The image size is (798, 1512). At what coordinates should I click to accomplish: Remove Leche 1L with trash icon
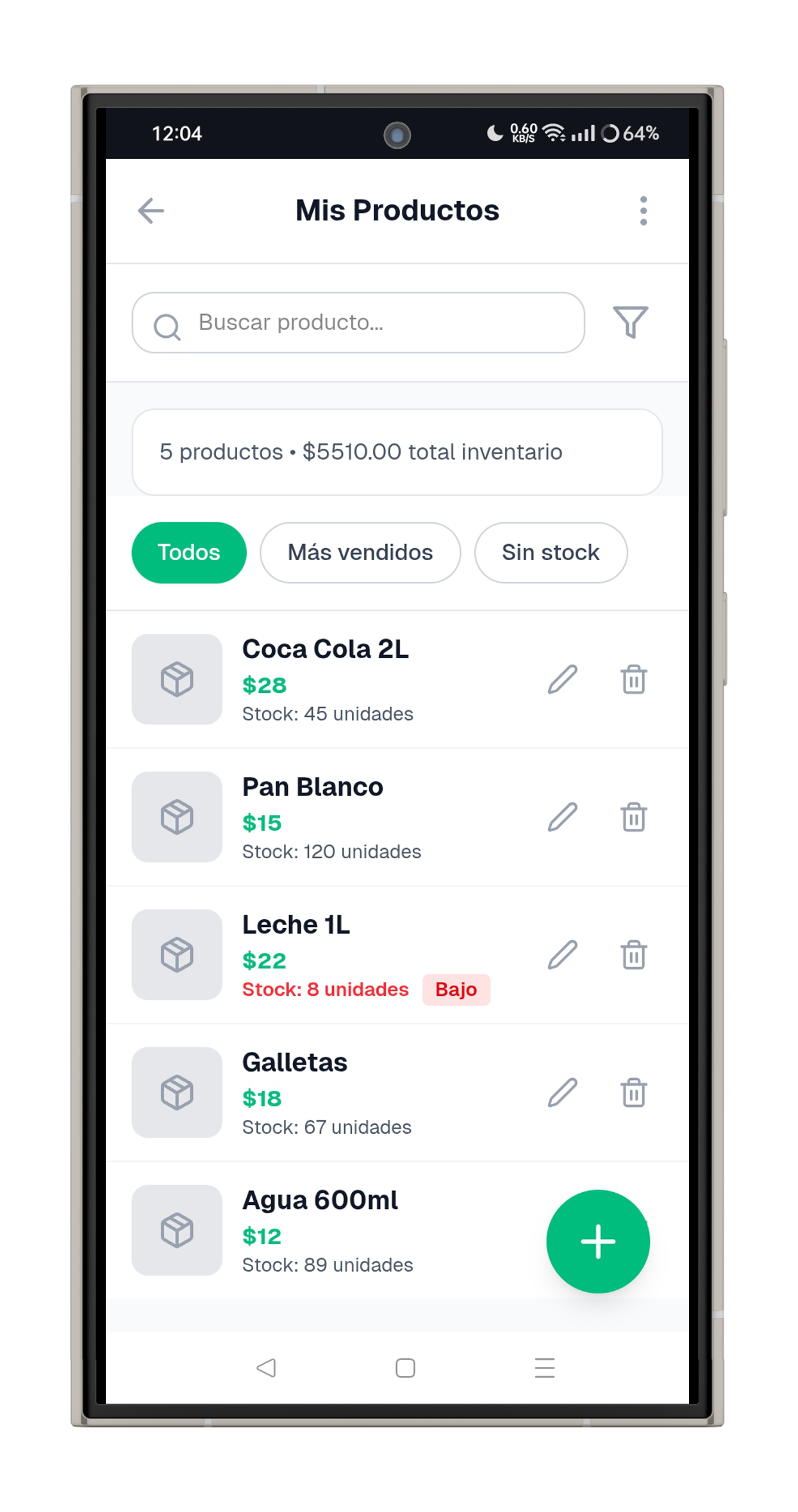[x=633, y=955]
